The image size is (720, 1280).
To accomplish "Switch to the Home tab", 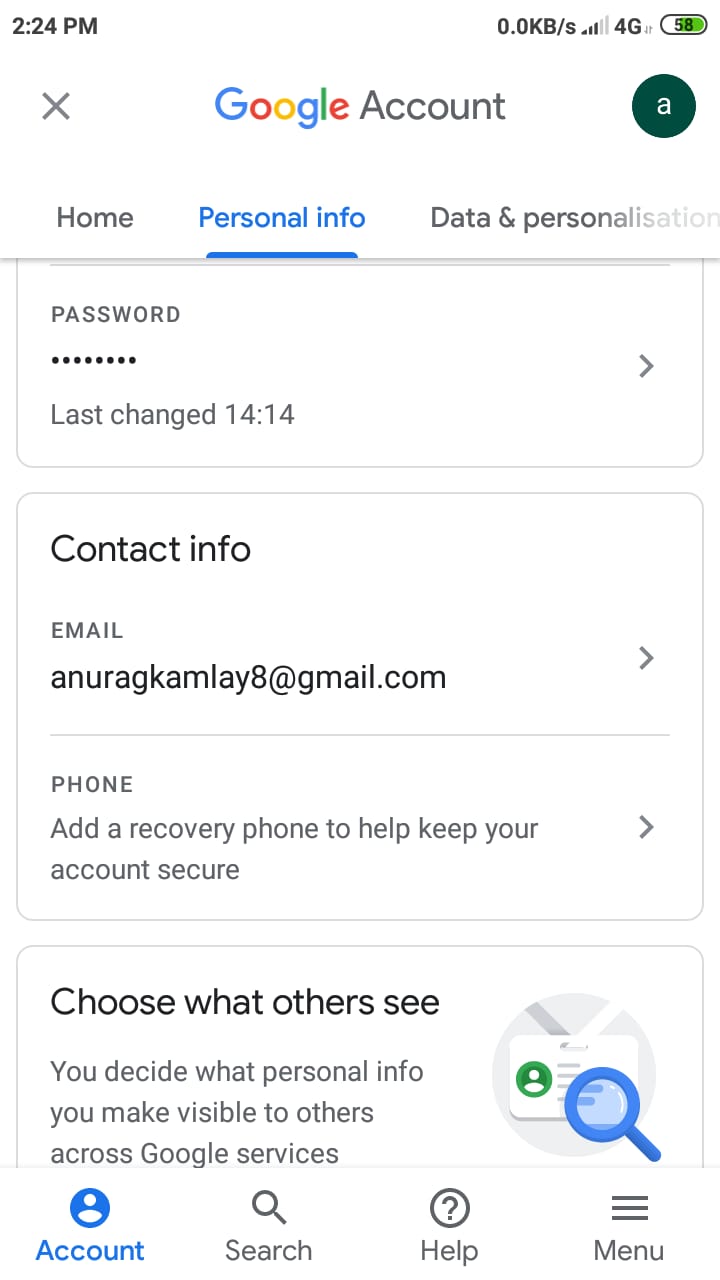I will (x=95, y=218).
